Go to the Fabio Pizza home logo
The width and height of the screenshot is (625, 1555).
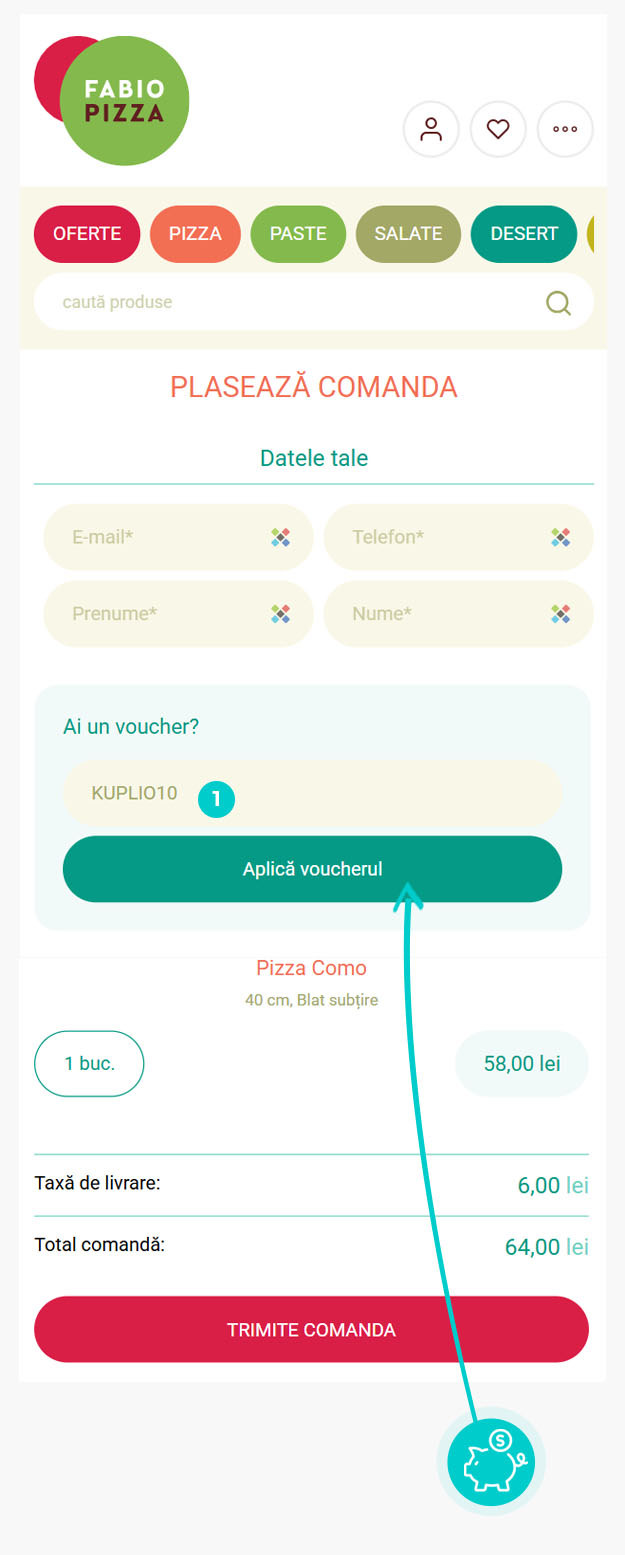pyautogui.click(x=118, y=100)
